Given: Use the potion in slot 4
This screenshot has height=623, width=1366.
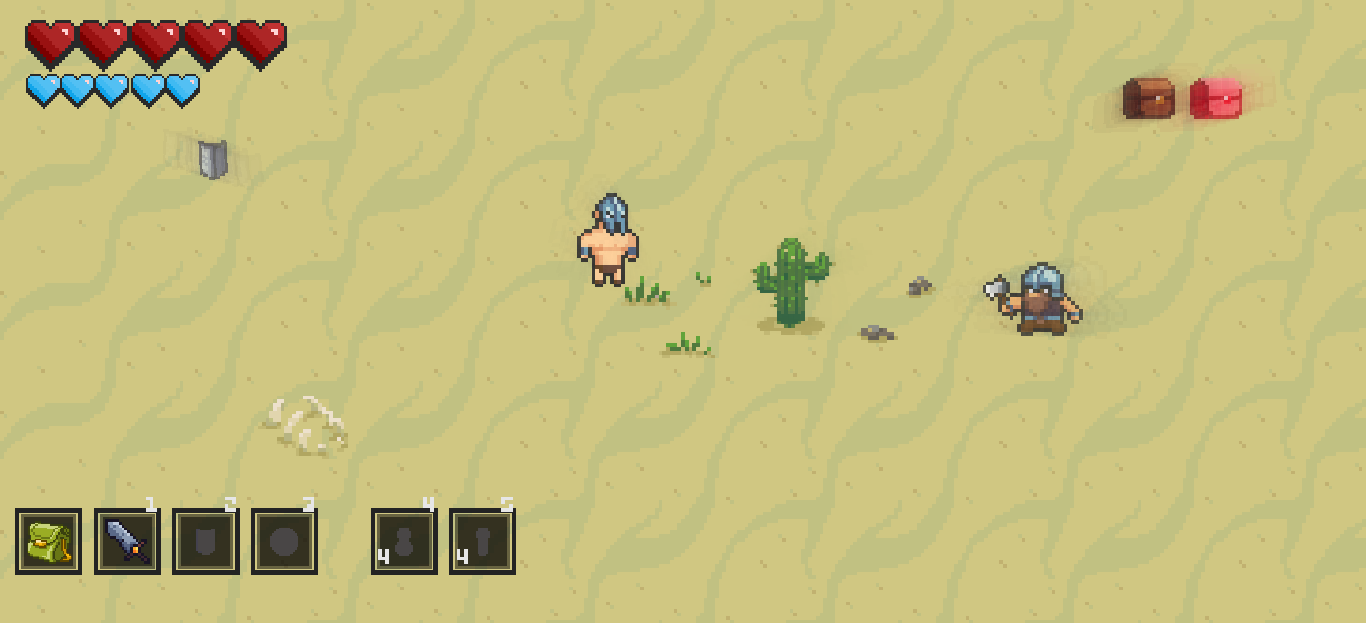Looking at the screenshot, I should point(404,541).
